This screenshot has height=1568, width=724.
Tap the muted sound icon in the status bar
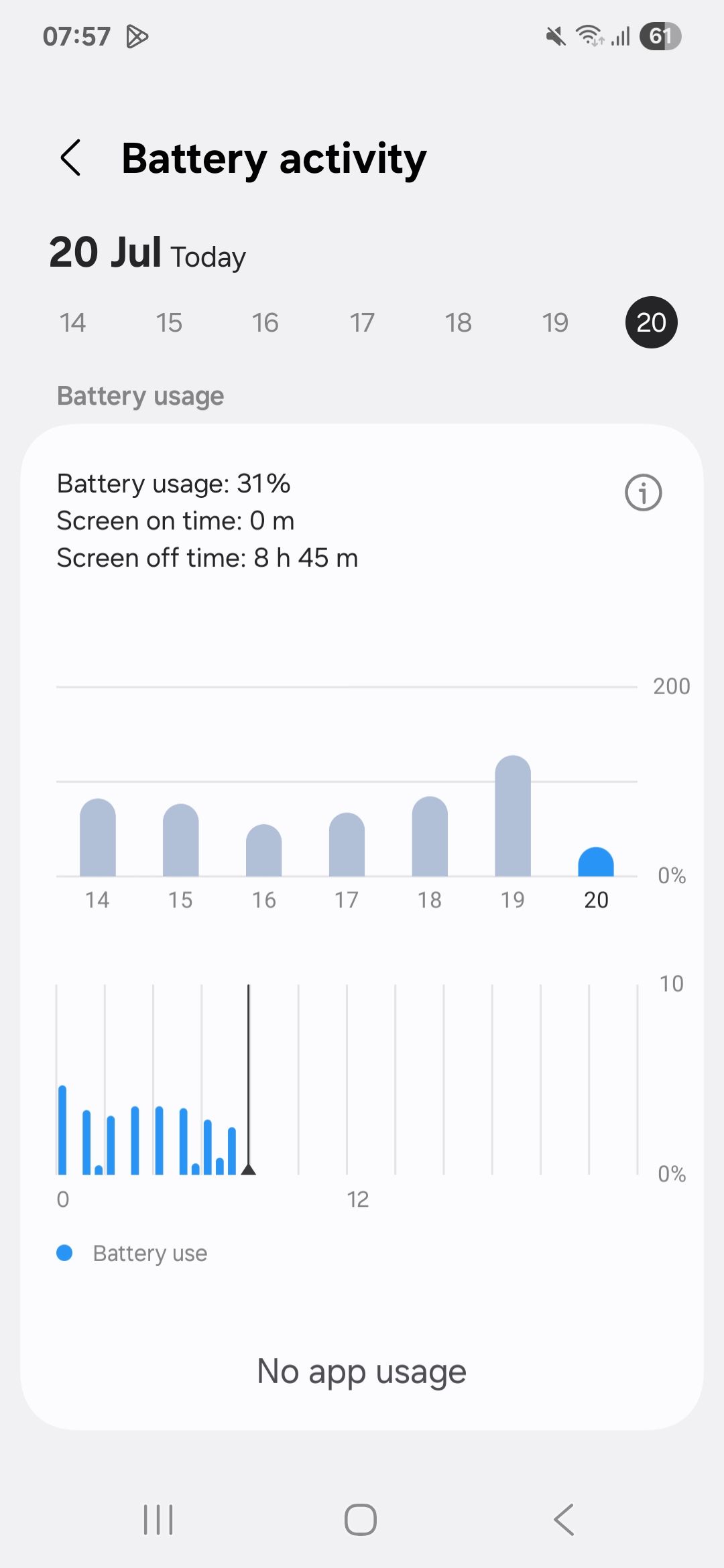[555, 36]
